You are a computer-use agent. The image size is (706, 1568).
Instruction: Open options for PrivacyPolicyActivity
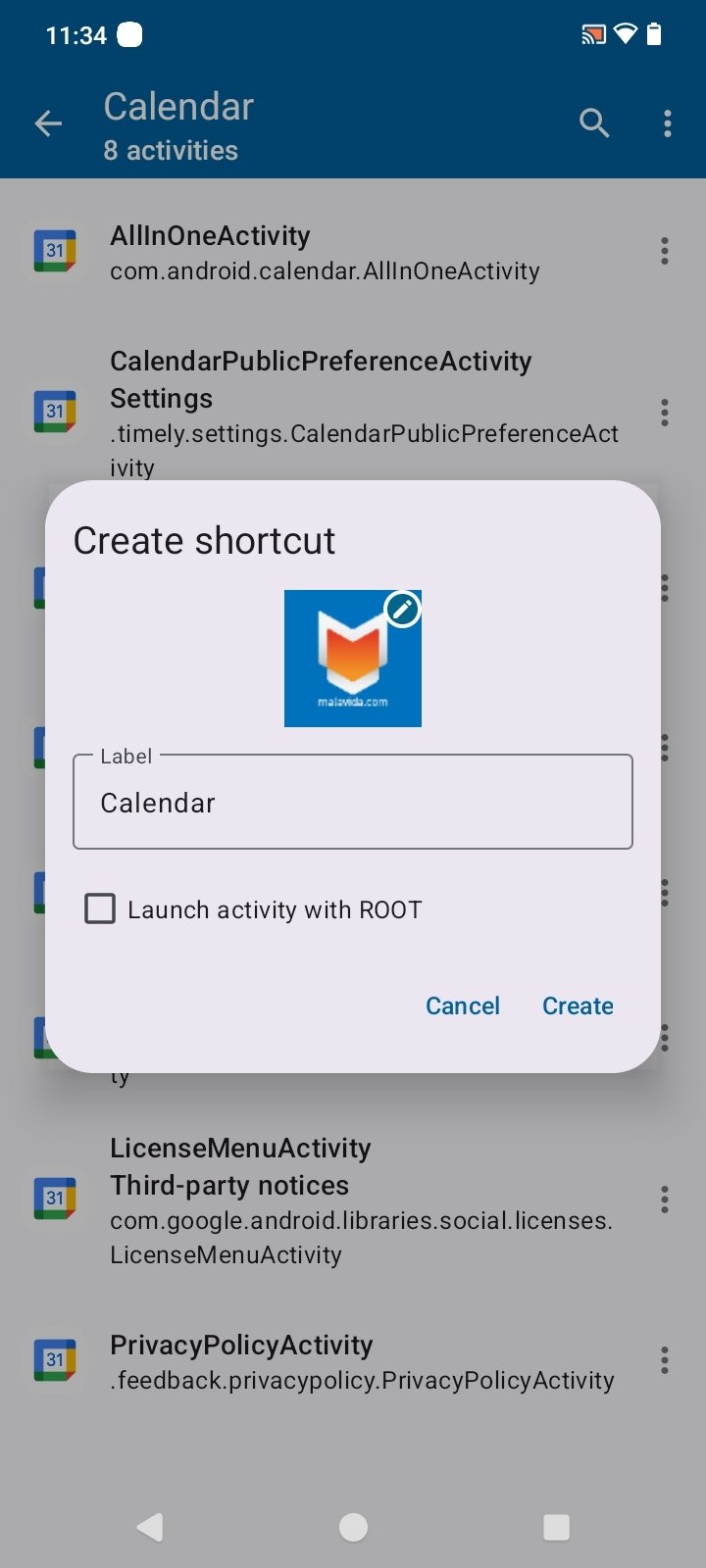[x=664, y=1360]
